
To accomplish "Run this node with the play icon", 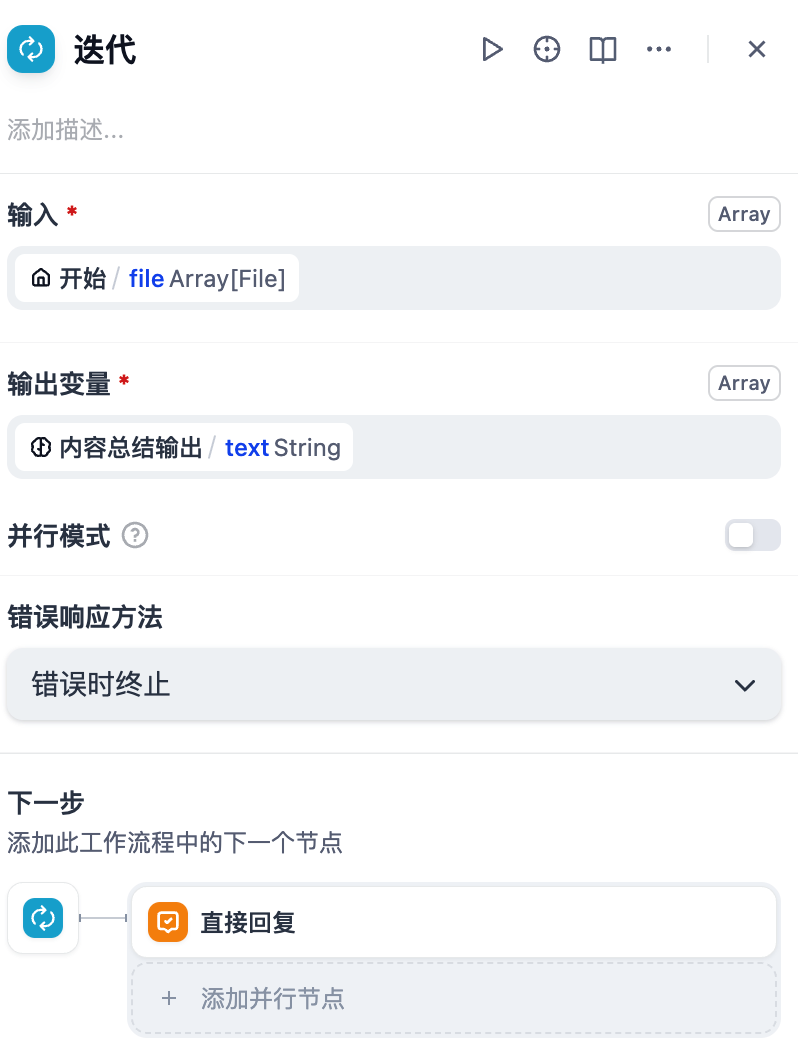I will [x=492, y=48].
